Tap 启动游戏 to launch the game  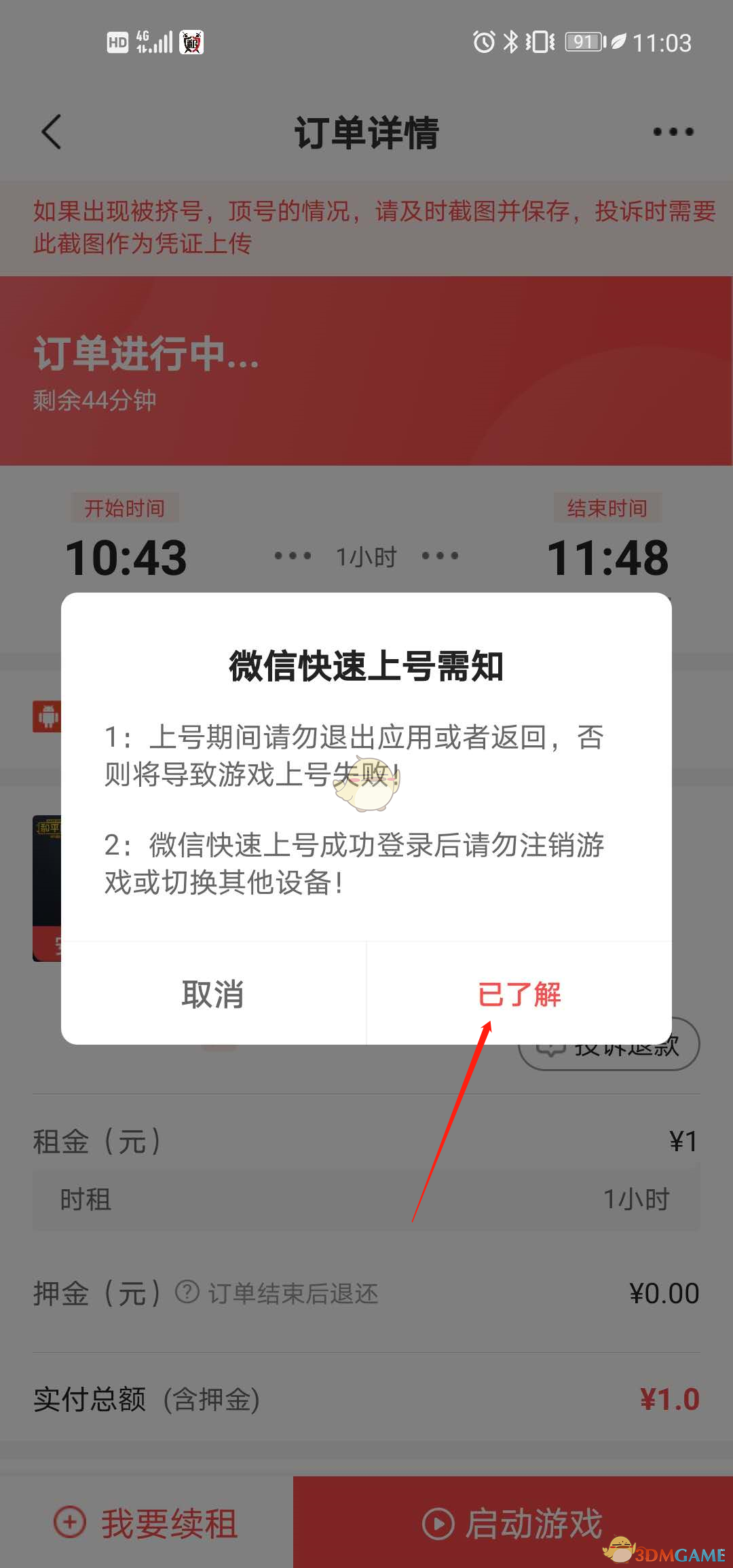point(512,1523)
